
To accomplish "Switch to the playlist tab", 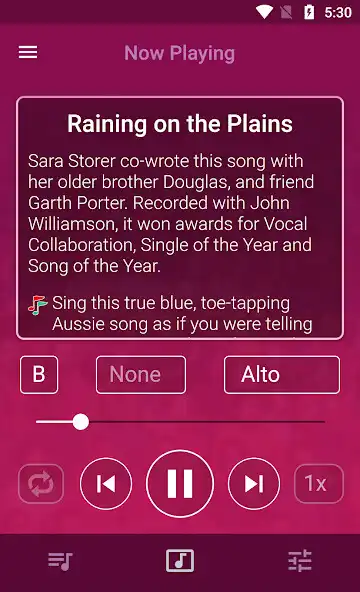I will pyautogui.click(x=60, y=561).
